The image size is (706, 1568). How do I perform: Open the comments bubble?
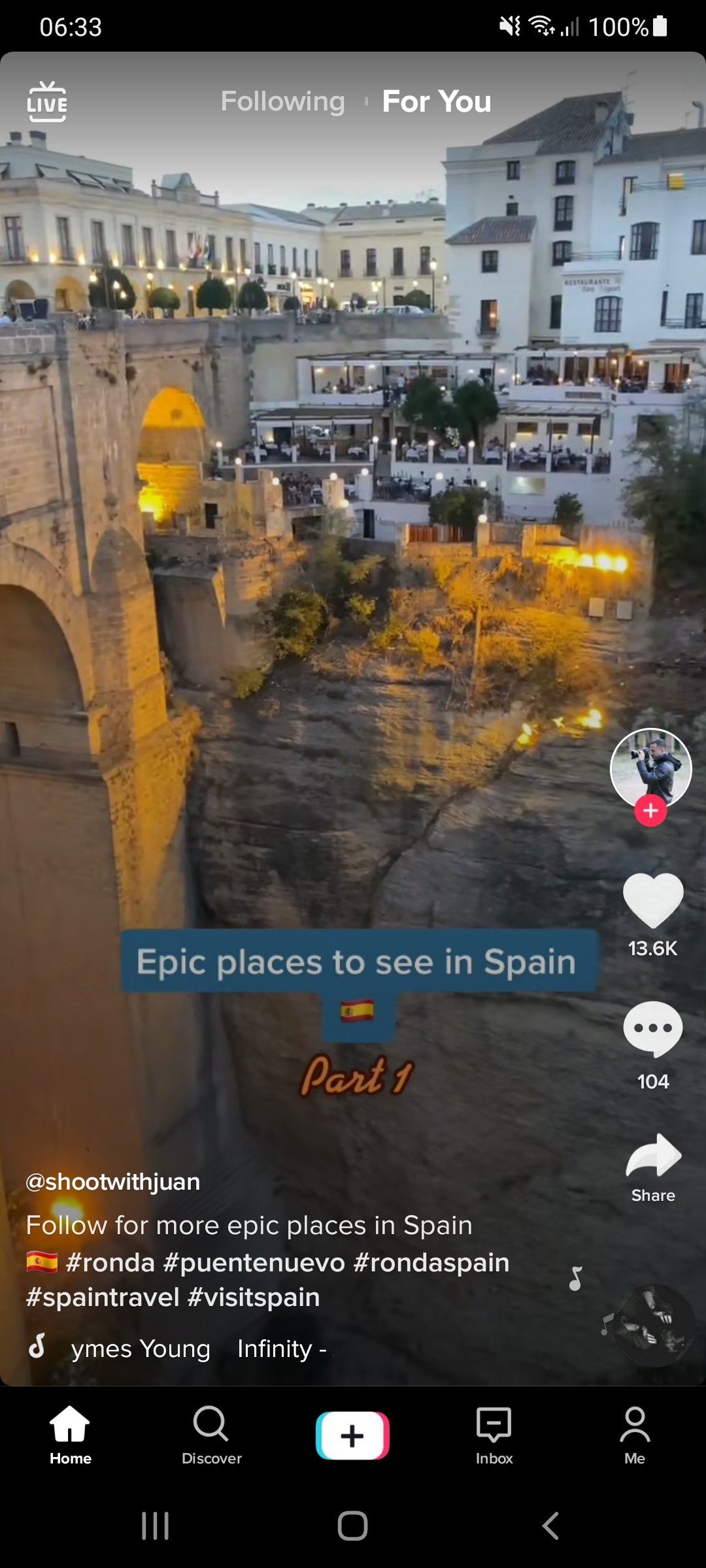pyautogui.click(x=653, y=1029)
